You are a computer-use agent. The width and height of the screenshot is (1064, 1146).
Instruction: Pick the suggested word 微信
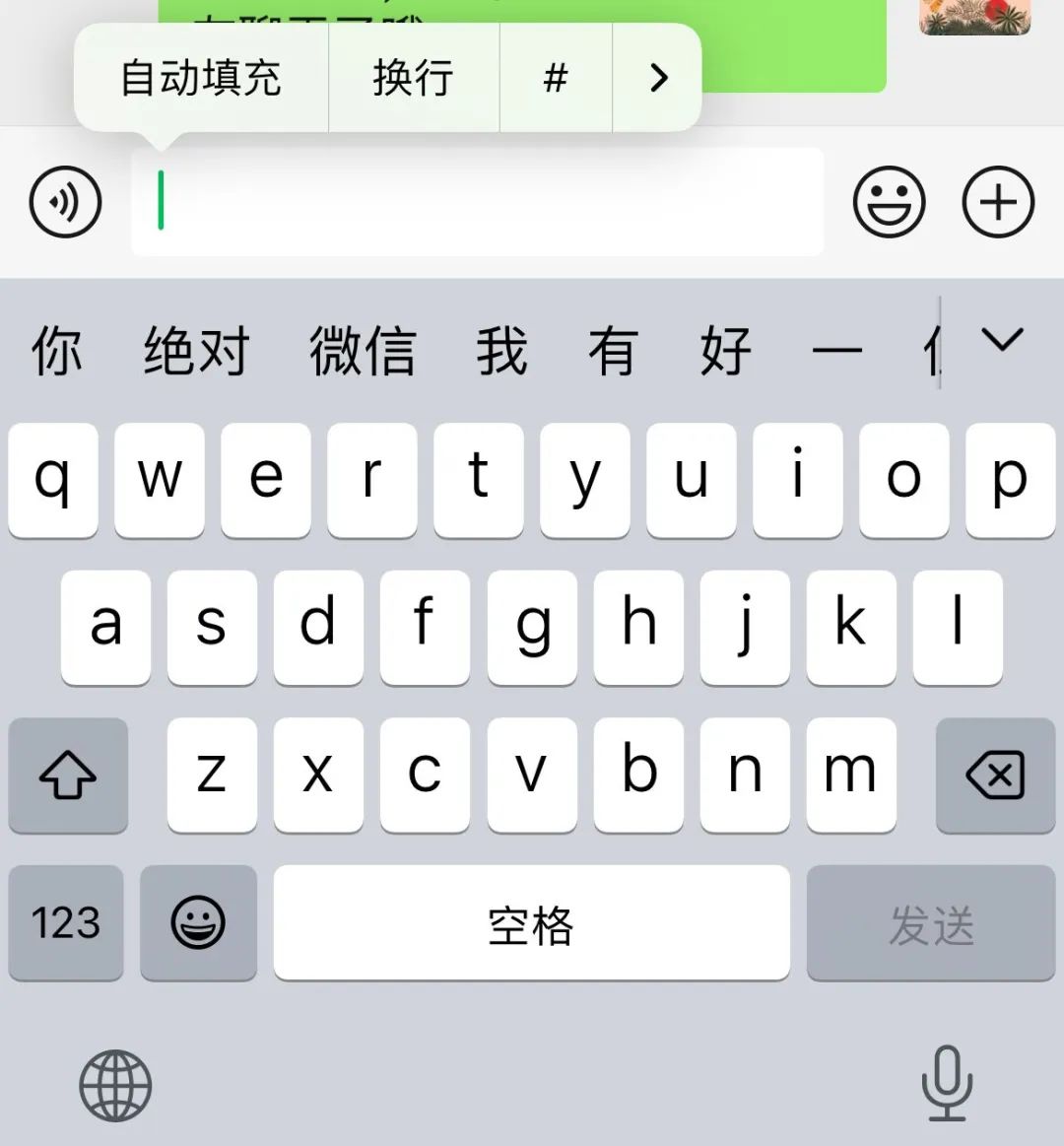click(363, 352)
